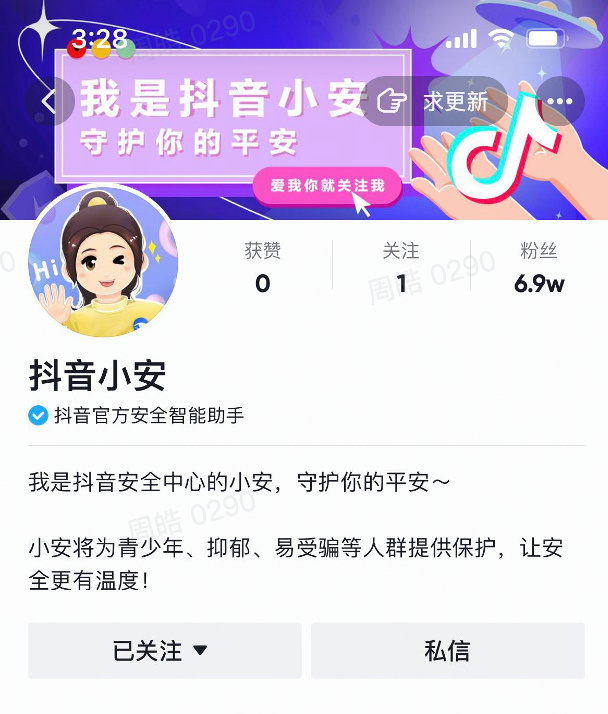Open the three-dot overflow menu
This screenshot has height=714, width=608.
(x=560, y=101)
